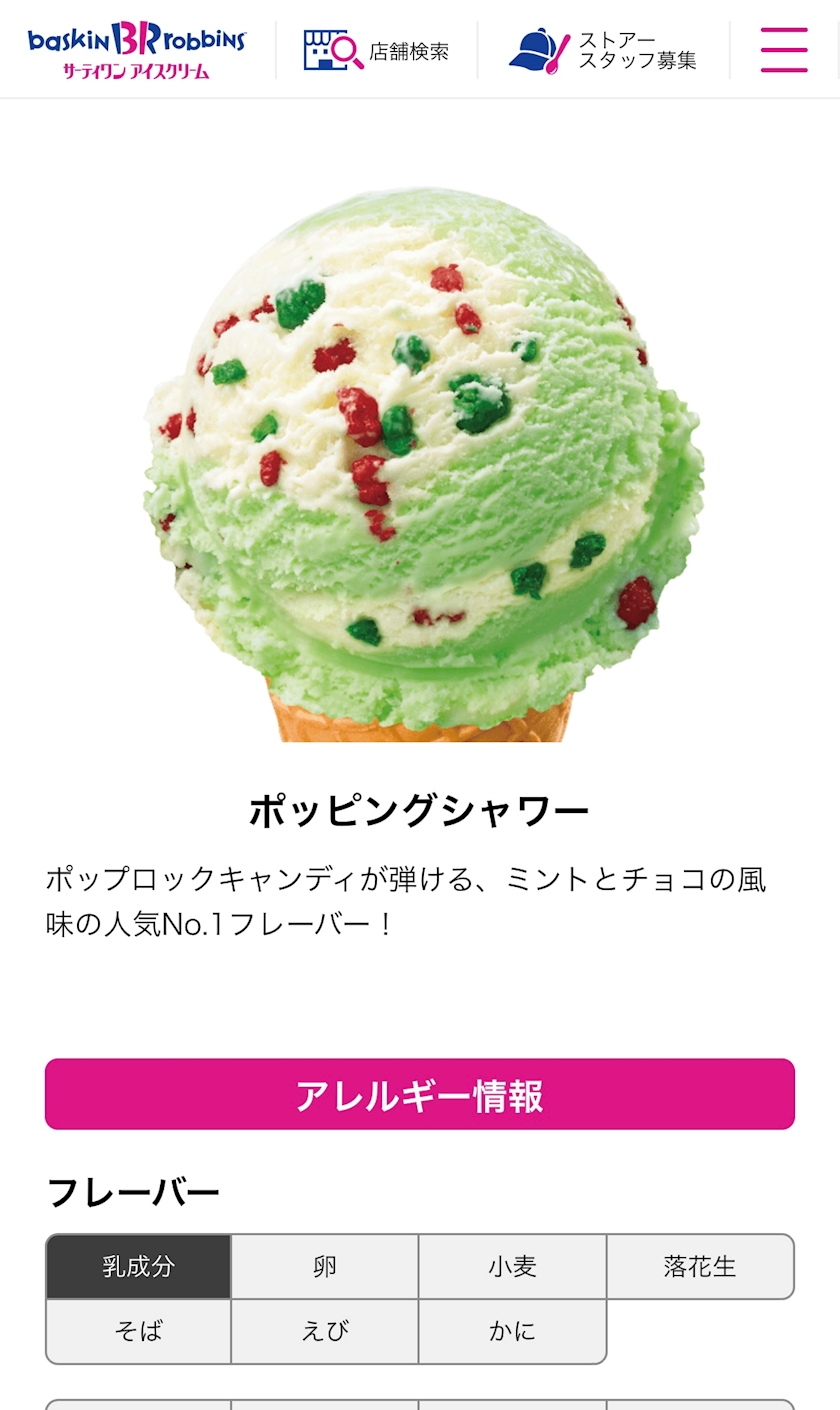Viewport: 840px width, 1410px height.
Task: Tap the アレルギー情報 button
Action: pos(420,1095)
